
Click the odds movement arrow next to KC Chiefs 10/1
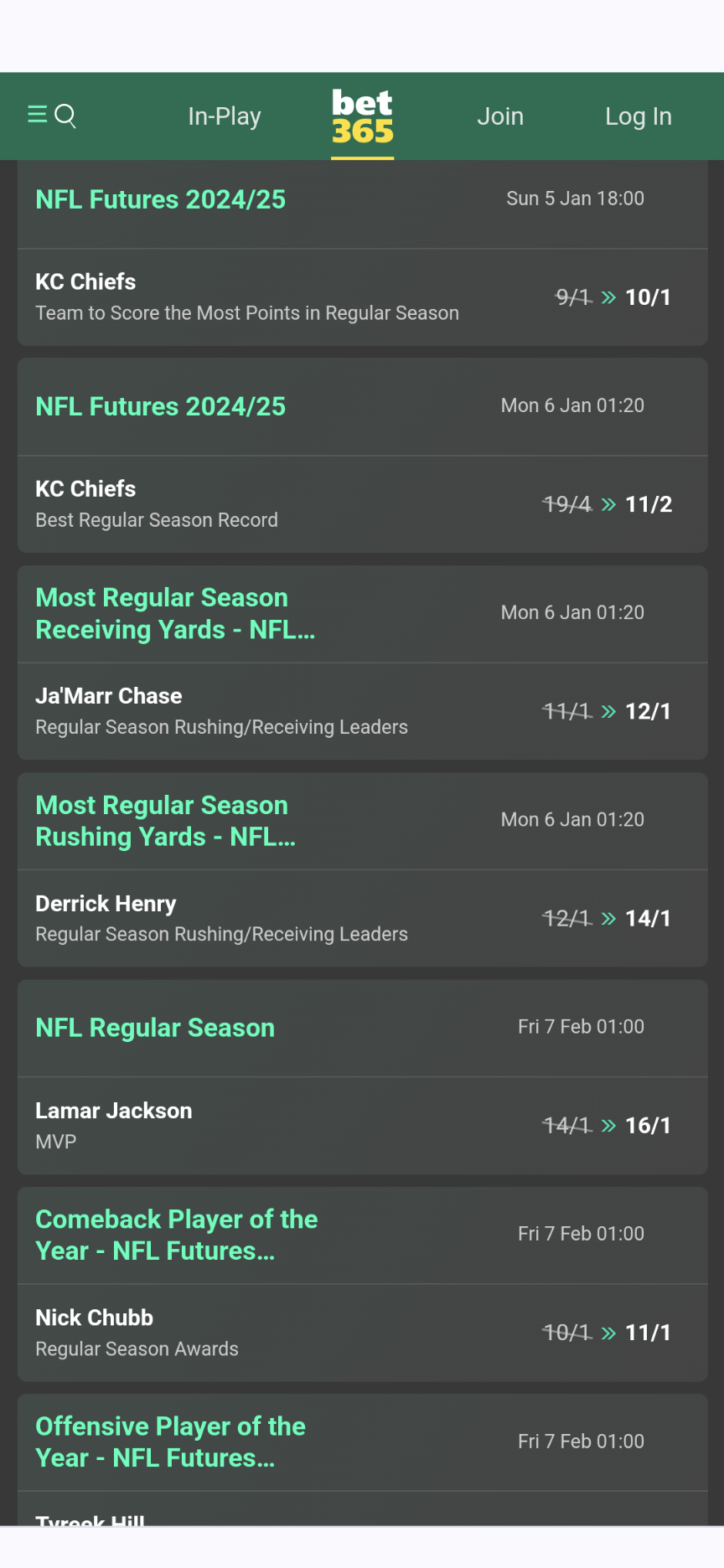tap(608, 297)
